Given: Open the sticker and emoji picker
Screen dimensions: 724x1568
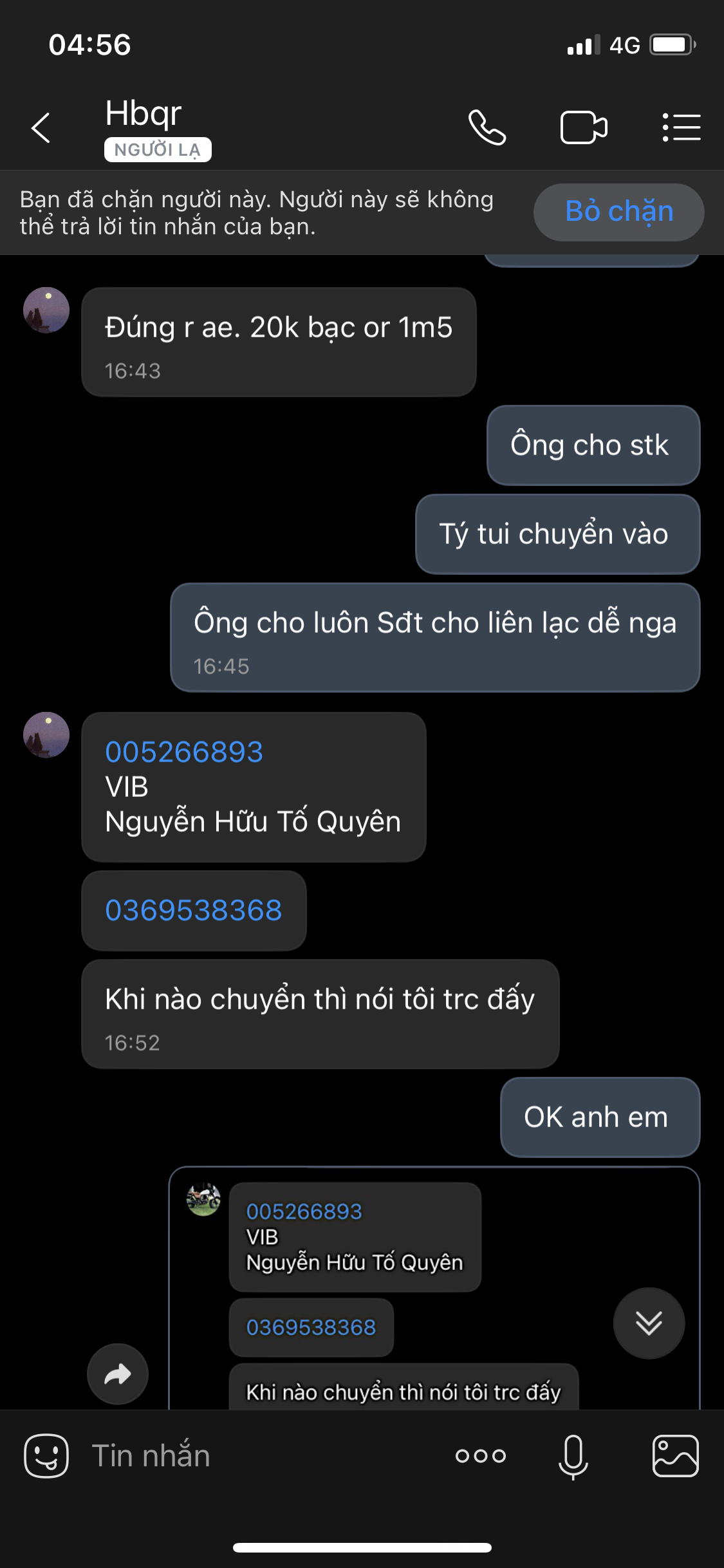Looking at the screenshot, I should [46, 1456].
